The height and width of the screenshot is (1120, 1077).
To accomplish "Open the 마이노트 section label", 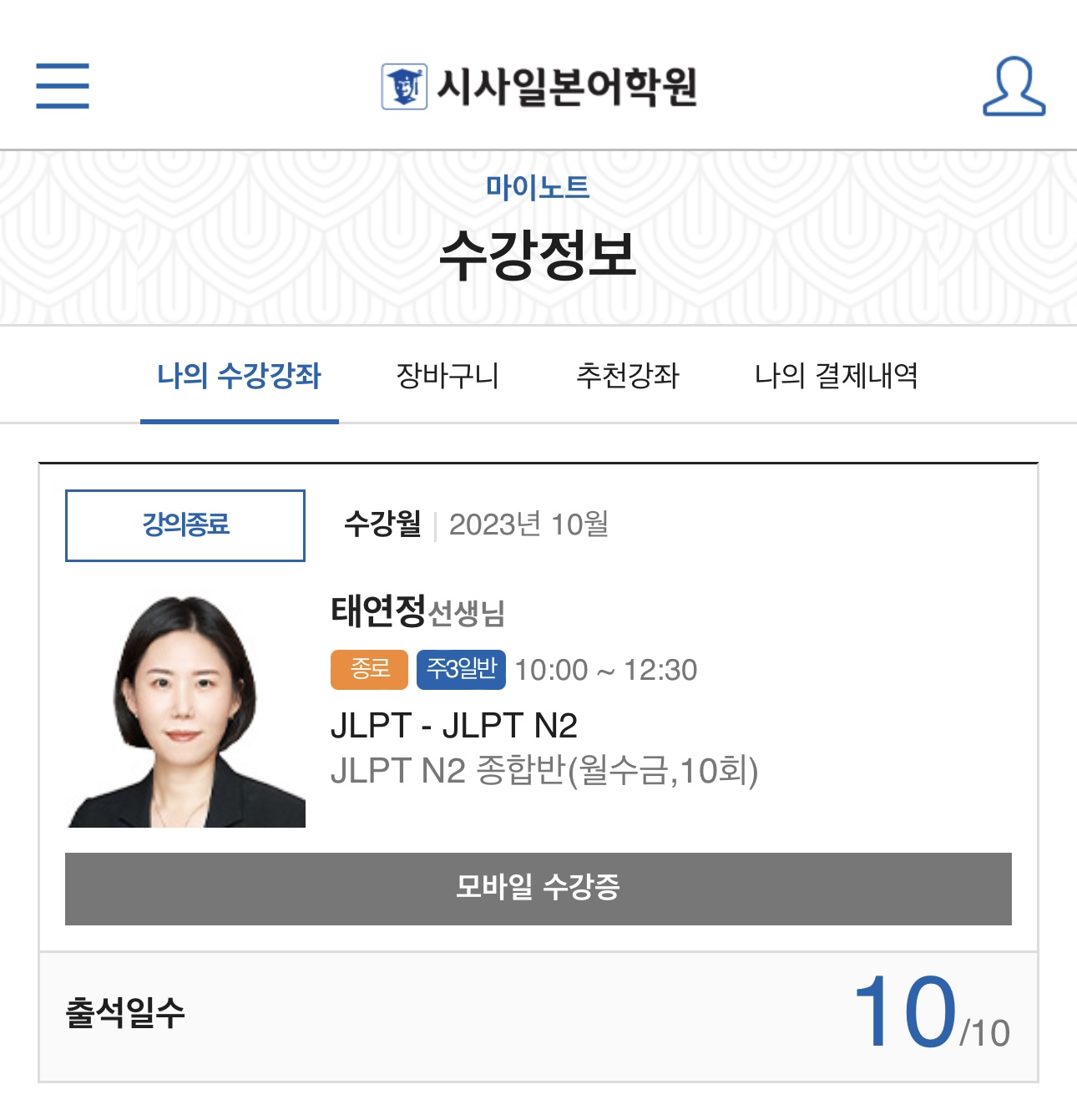I will [538, 188].
